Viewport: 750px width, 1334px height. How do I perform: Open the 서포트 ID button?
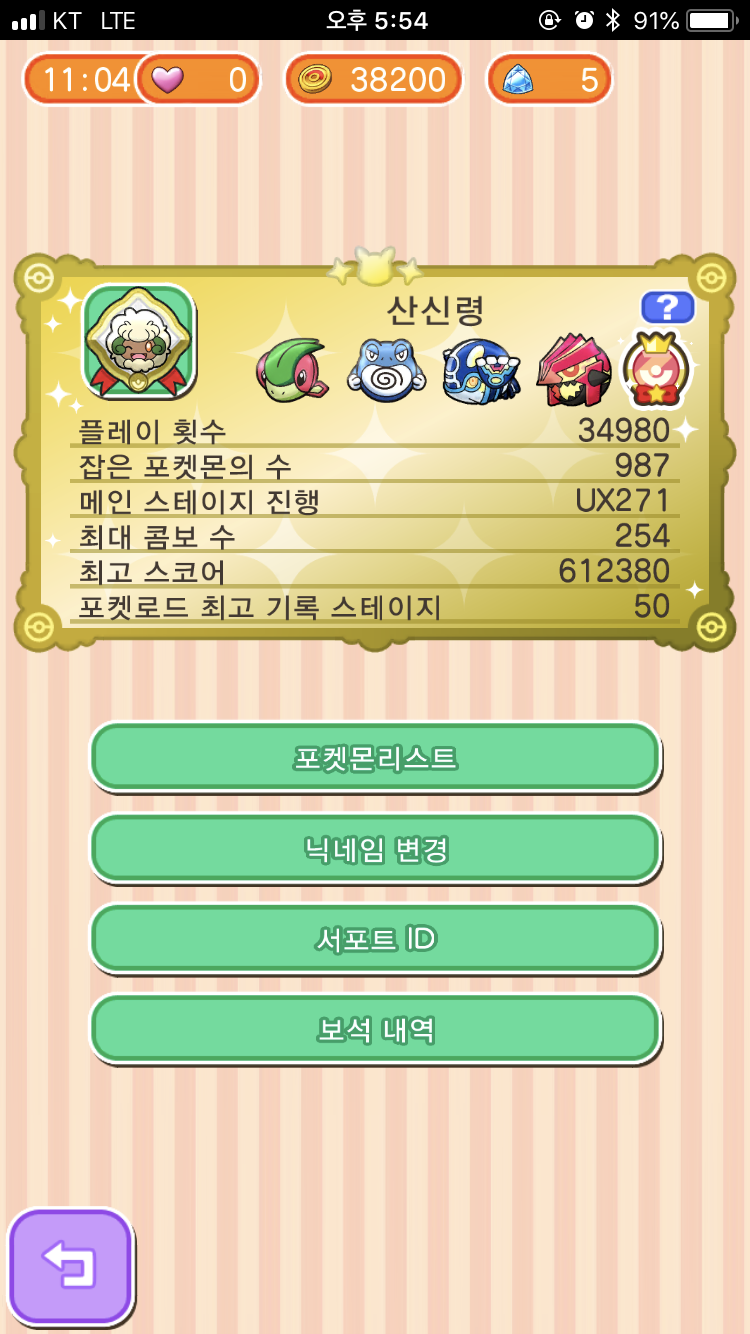pyautogui.click(x=375, y=939)
